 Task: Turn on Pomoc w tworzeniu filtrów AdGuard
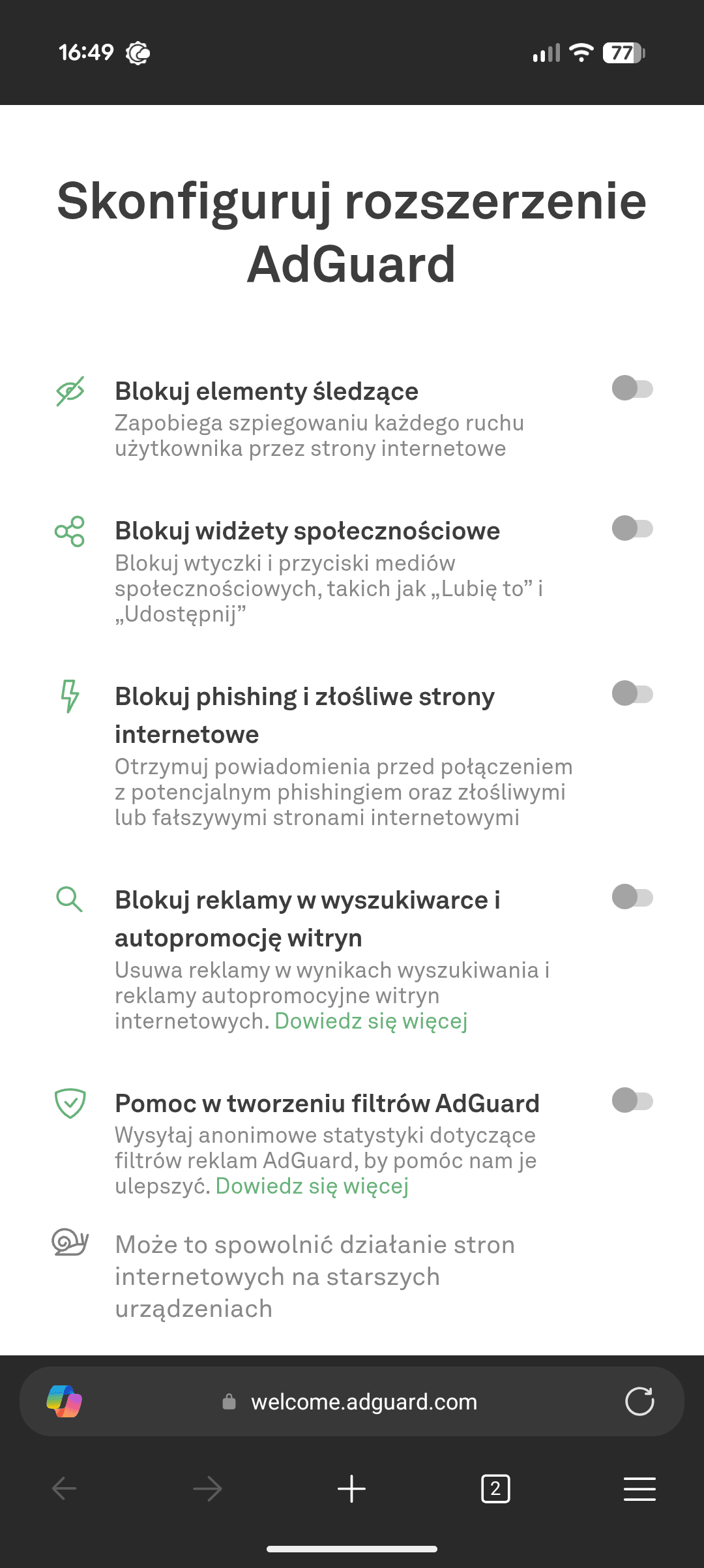point(632,1100)
